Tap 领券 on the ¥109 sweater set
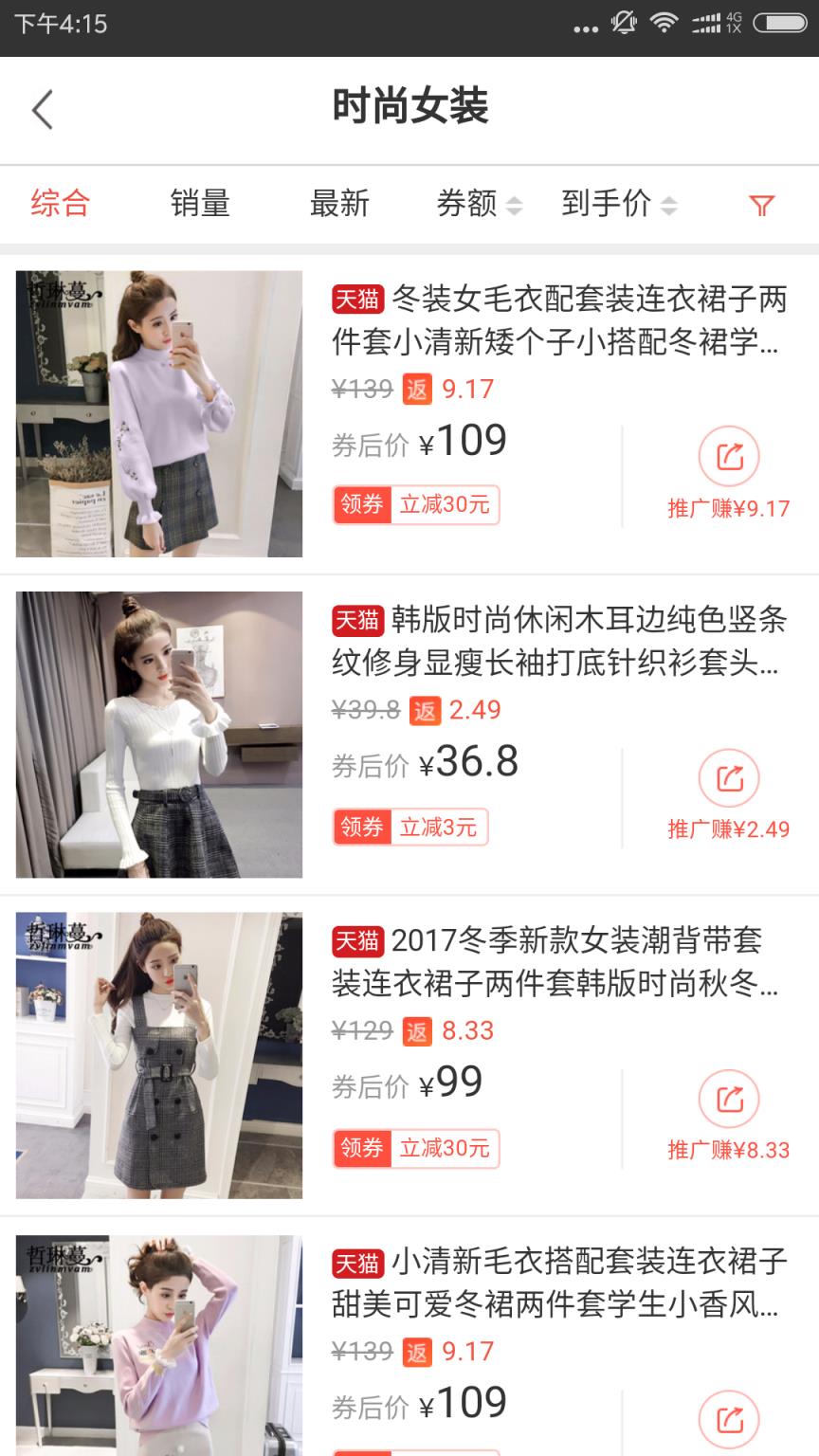The width and height of the screenshot is (819, 1456). [x=363, y=504]
